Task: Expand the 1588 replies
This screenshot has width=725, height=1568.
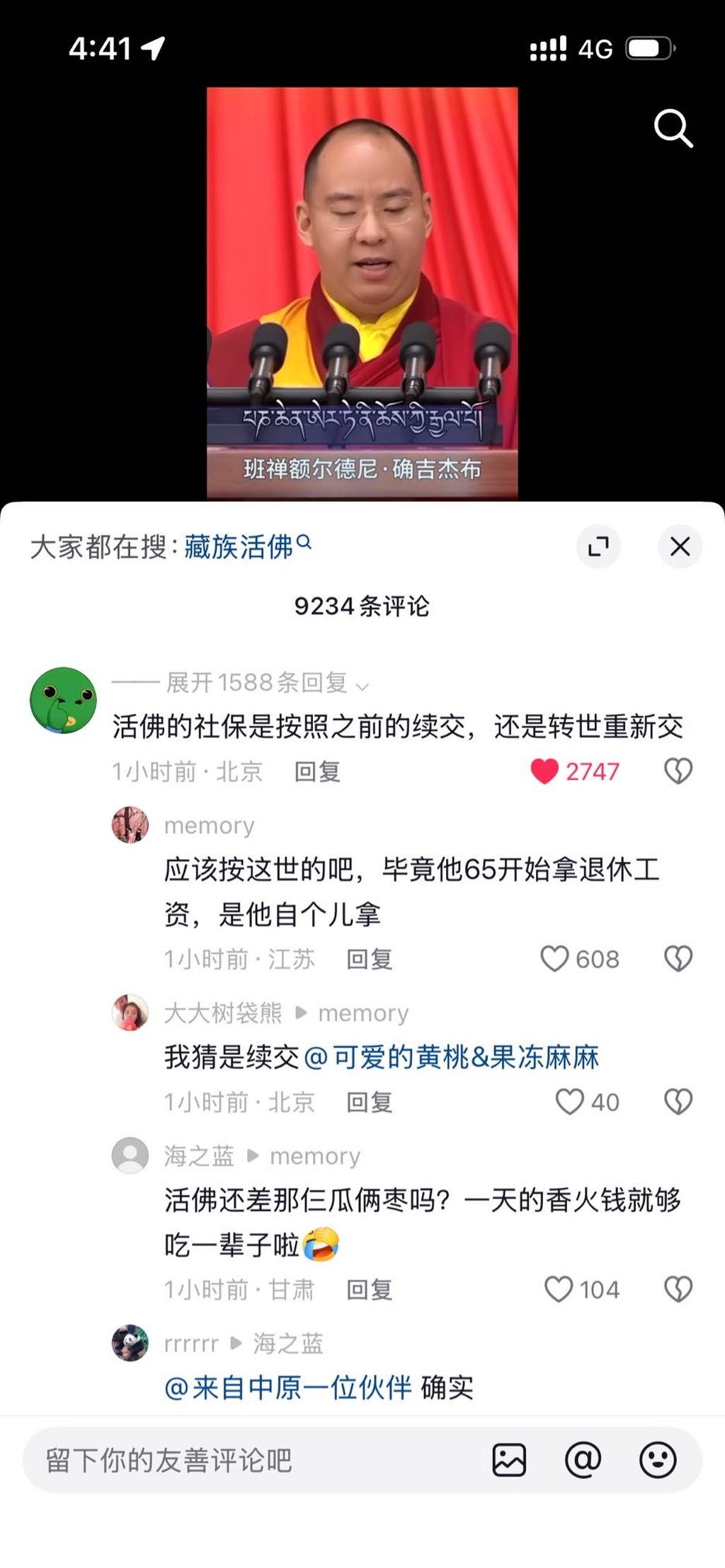Action: point(266,683)
